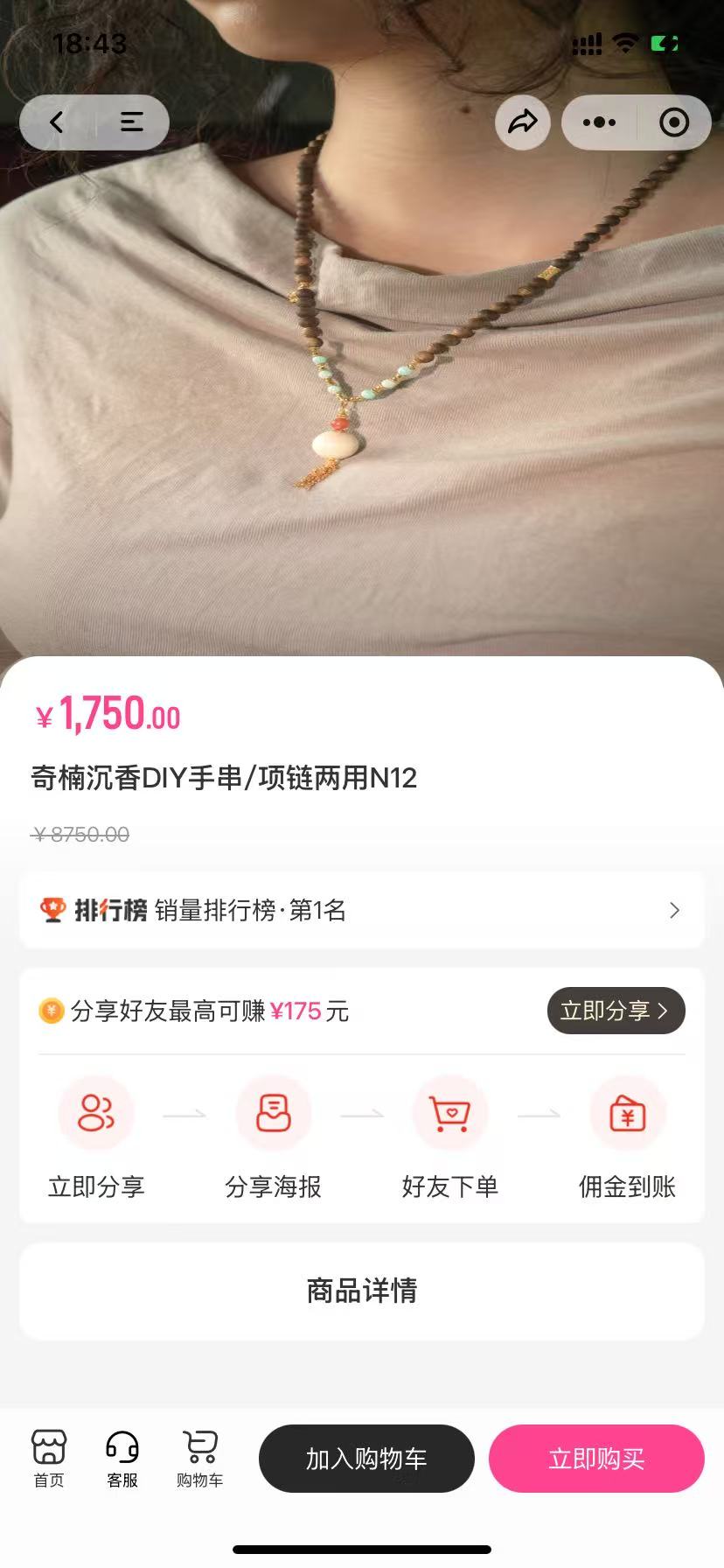
Task: Select the 分享海报 step icon
Action: pos(273,1114)
